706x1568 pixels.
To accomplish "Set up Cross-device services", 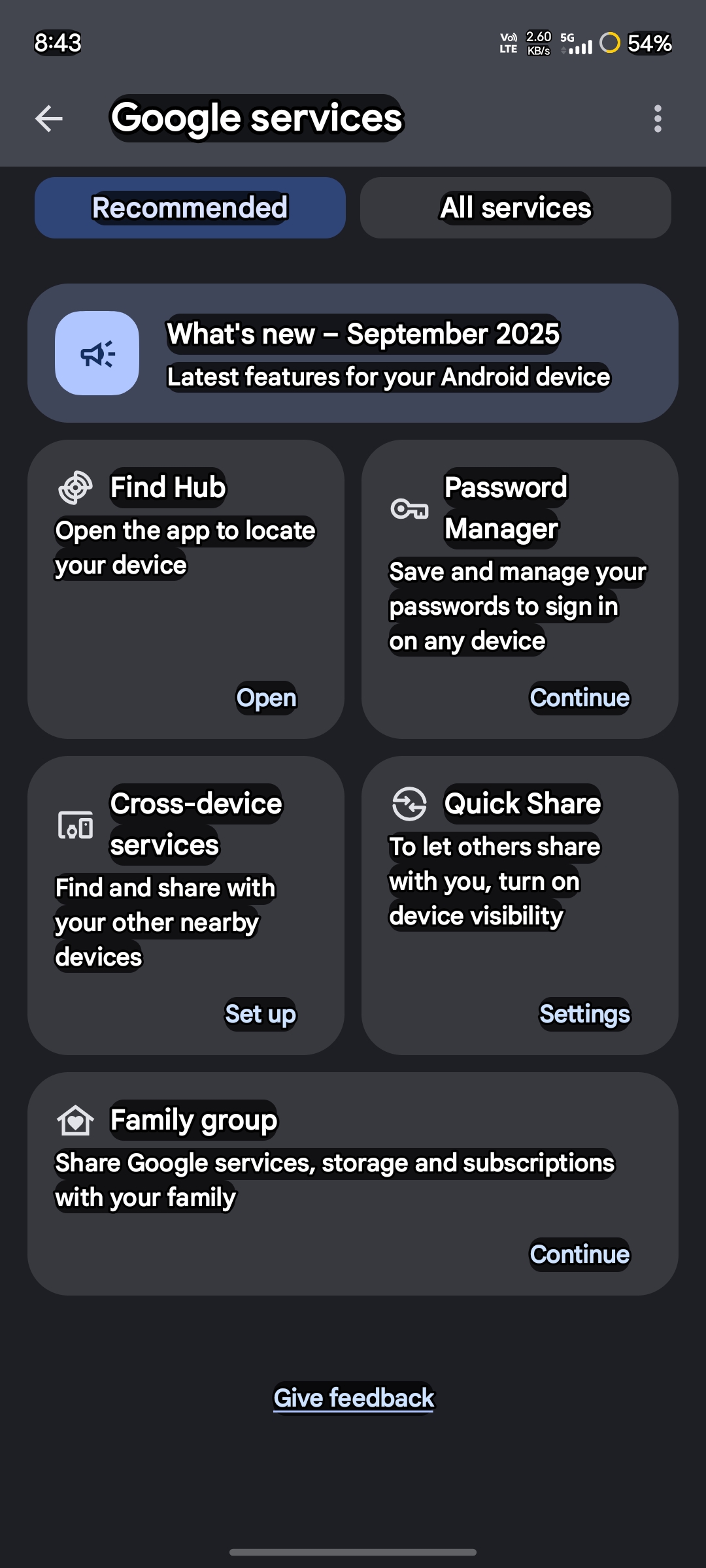I will 260,1014.
